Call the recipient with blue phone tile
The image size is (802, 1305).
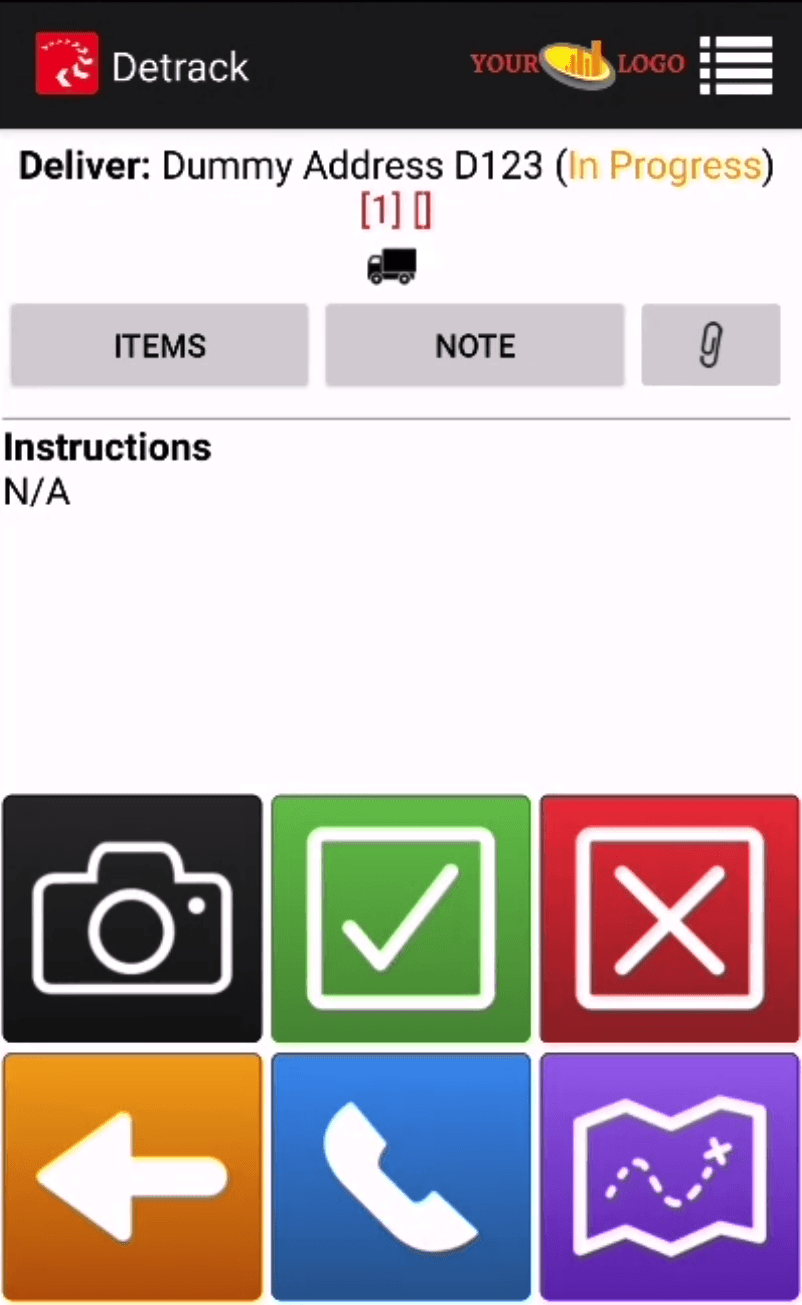[401, 1176]
